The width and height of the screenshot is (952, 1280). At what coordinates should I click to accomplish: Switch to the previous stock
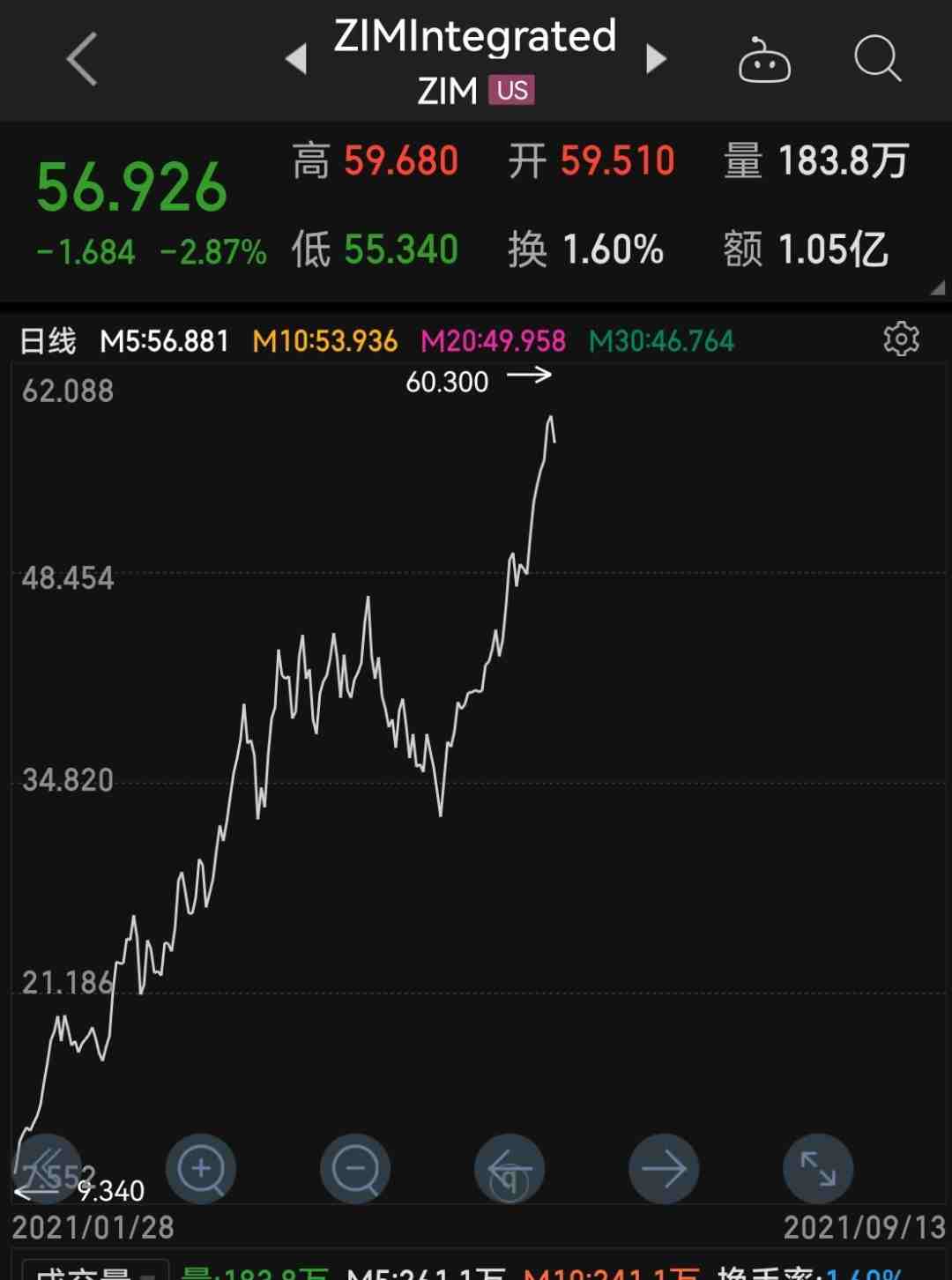[x=297, y=59]
